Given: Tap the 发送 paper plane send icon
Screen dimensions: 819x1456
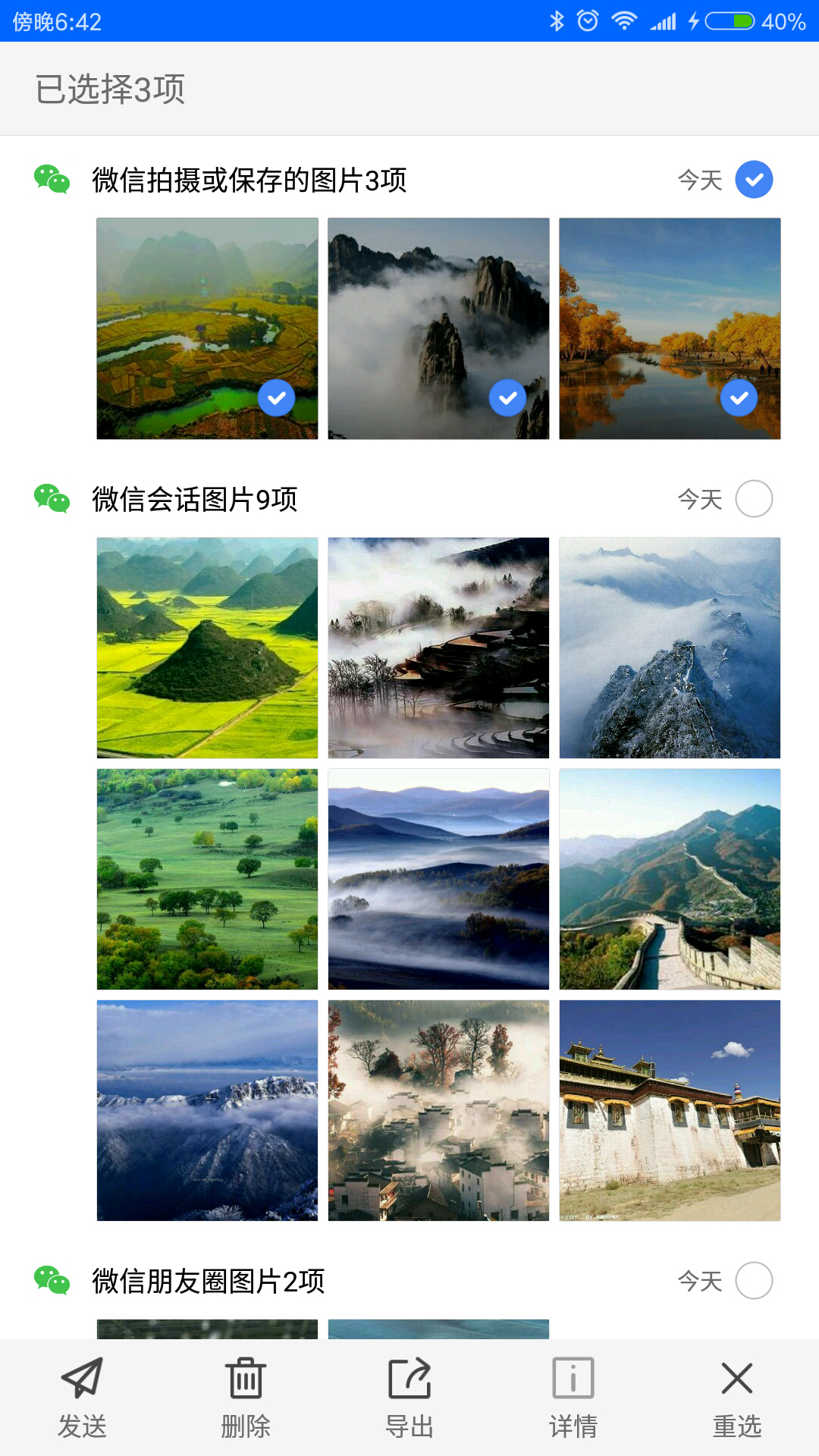Looking at the screenshot, I should [x=83, y=1379].
